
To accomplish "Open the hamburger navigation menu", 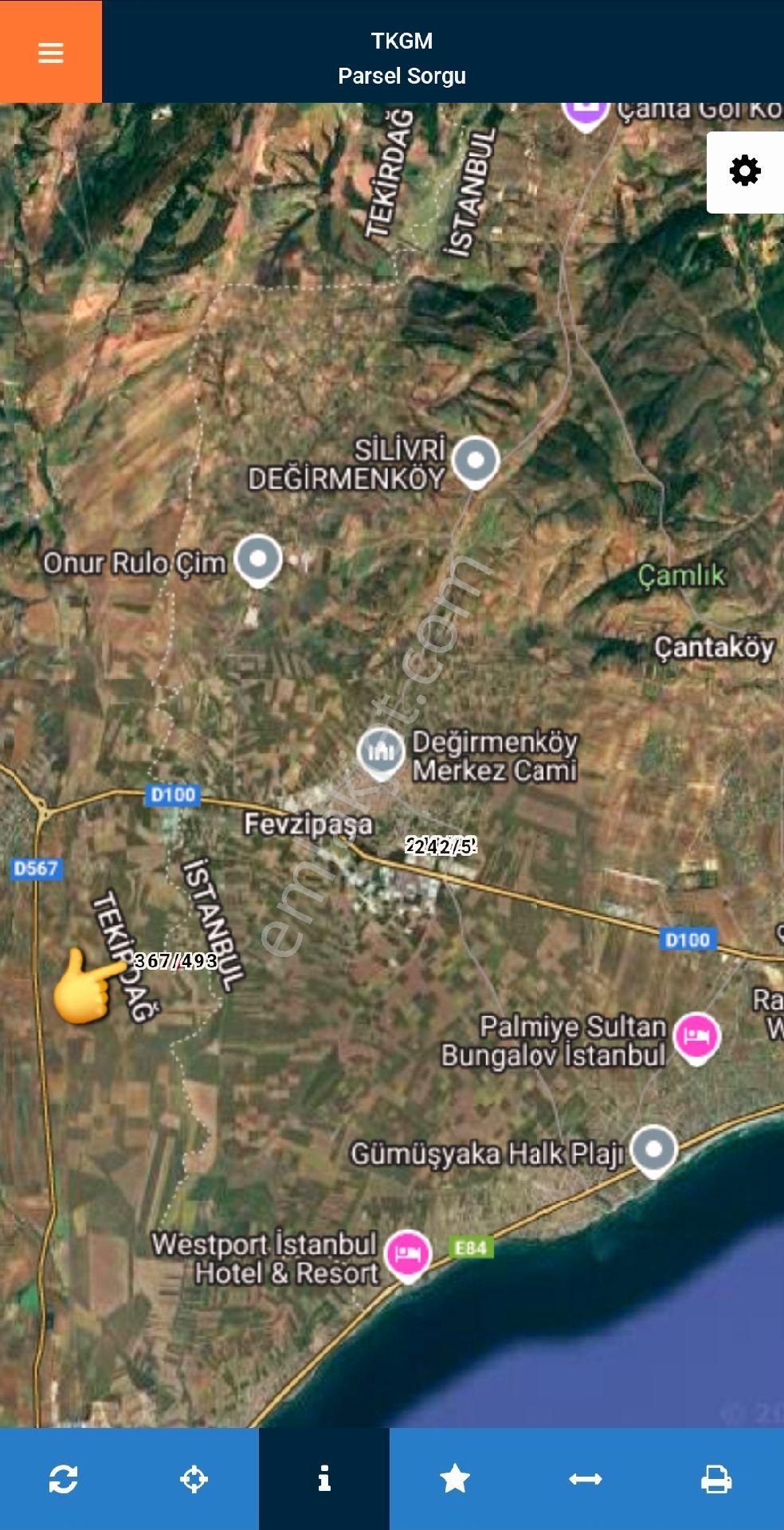I will 50,51.
